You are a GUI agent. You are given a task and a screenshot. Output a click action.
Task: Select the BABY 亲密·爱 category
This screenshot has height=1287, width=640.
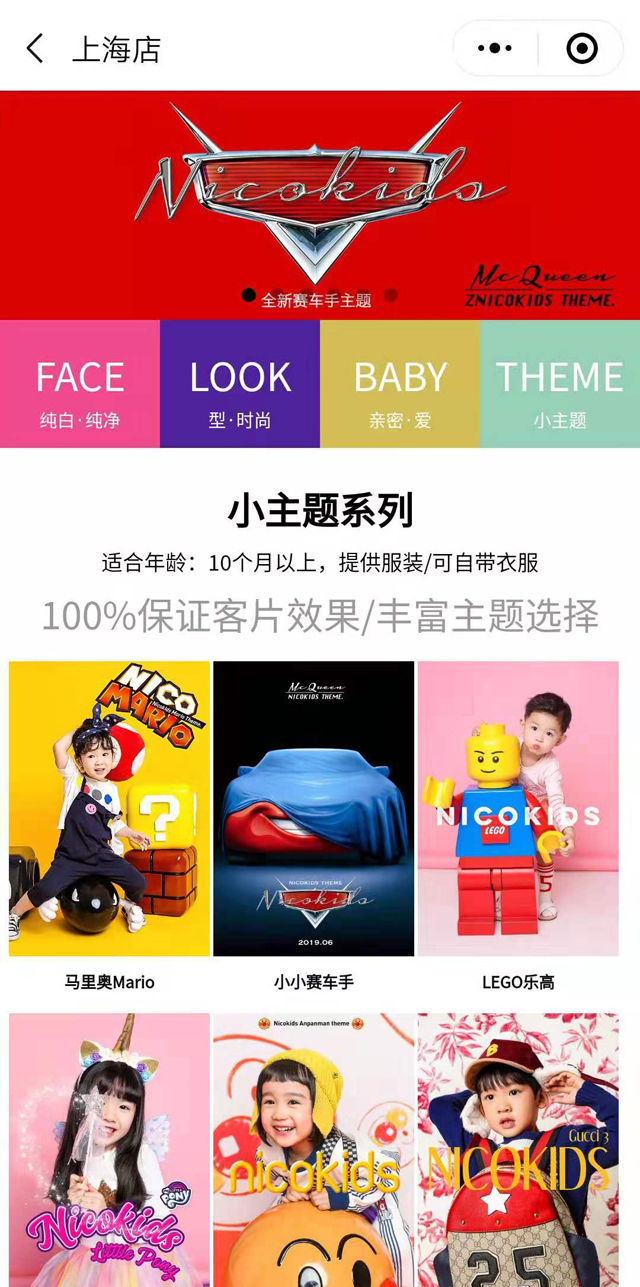[x=400, y=384]
